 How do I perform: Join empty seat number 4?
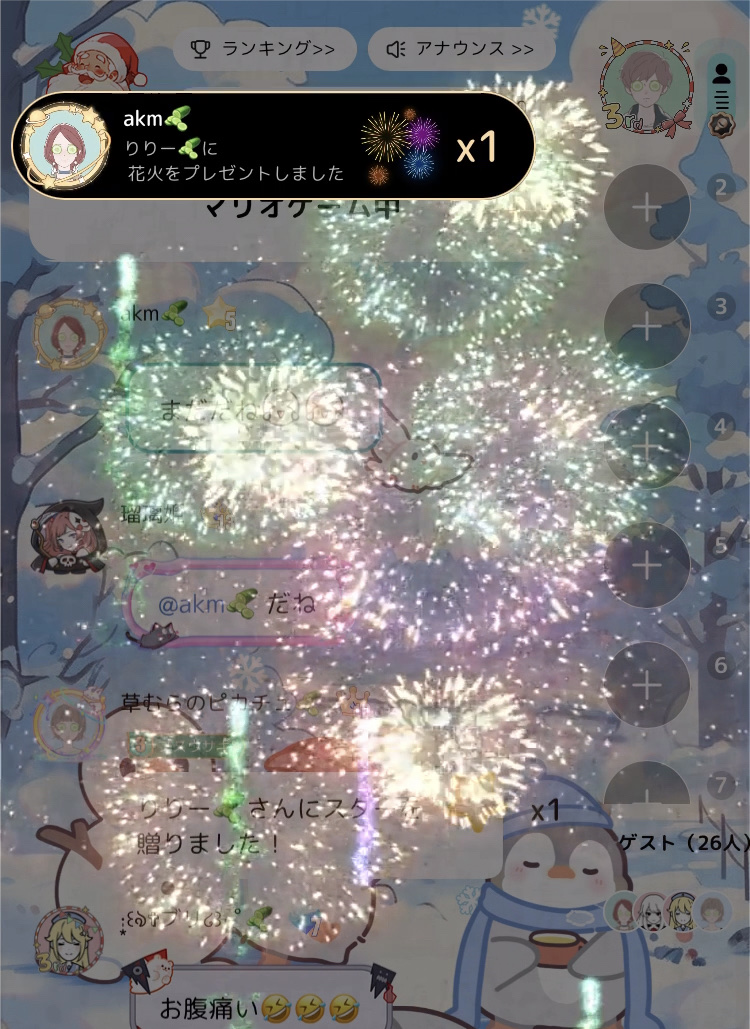[x=647, y=446]
